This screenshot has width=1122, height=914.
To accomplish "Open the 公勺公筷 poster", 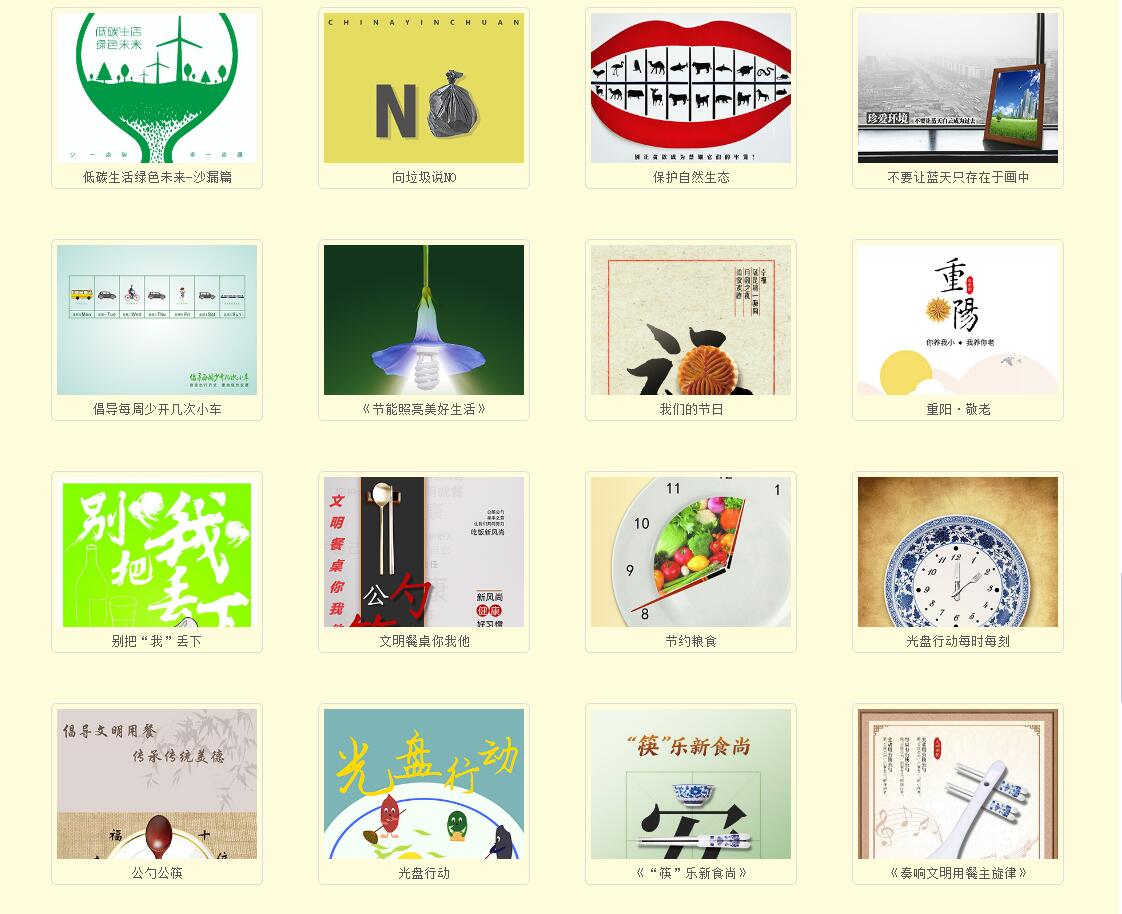I will click(x=157, y=784).
